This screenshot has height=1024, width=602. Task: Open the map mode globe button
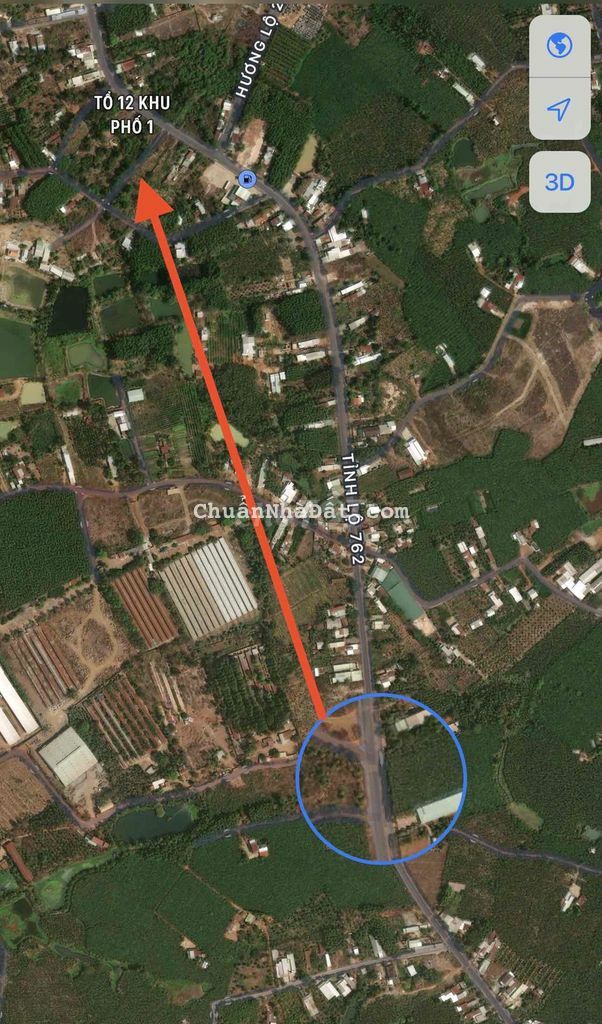559,46
